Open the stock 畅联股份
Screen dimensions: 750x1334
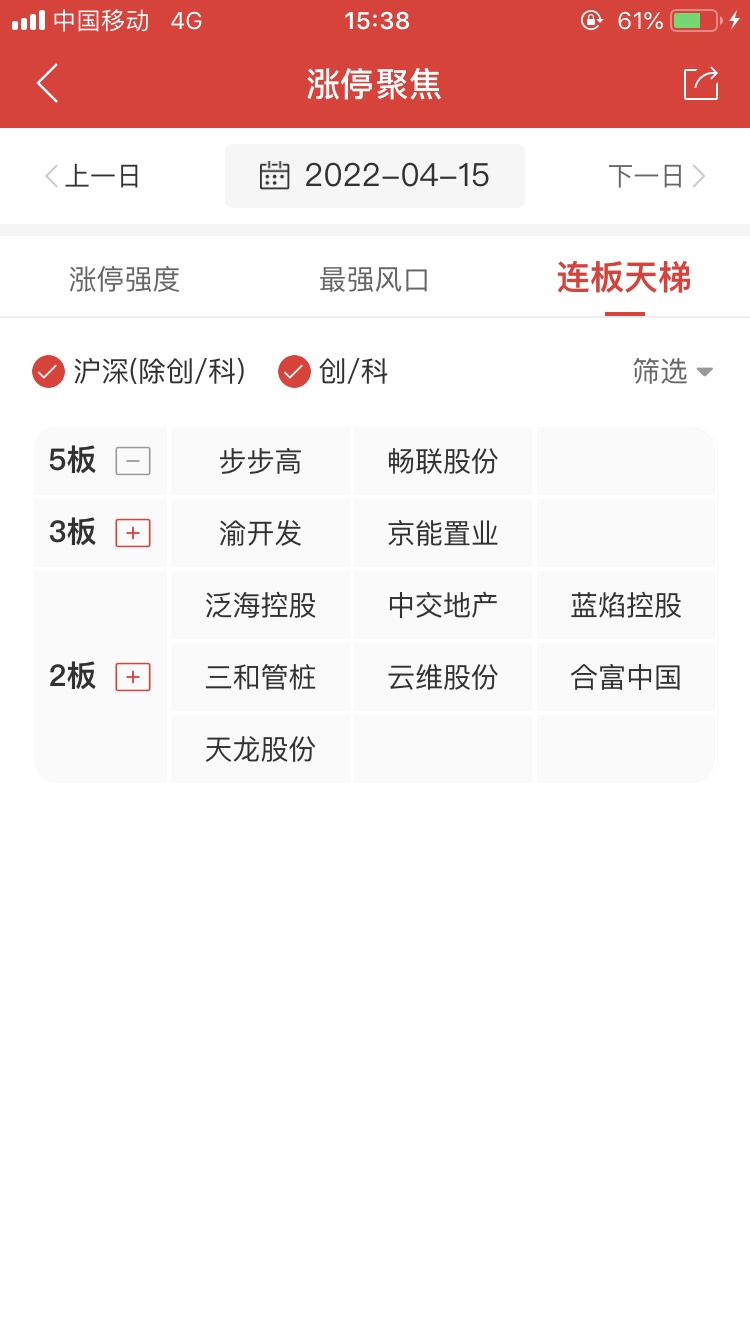[443, 461]
